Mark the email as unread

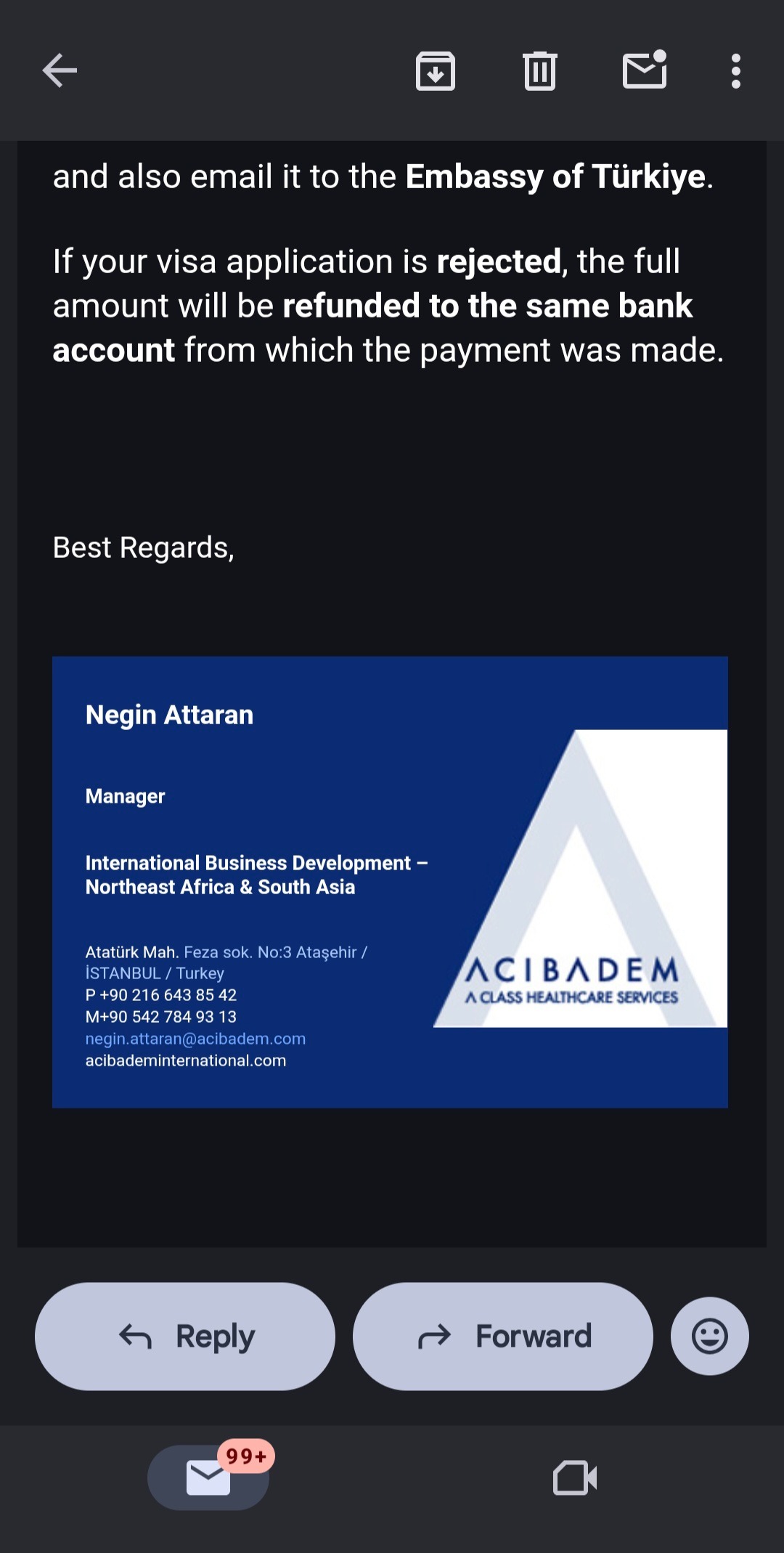pos(645,70)
